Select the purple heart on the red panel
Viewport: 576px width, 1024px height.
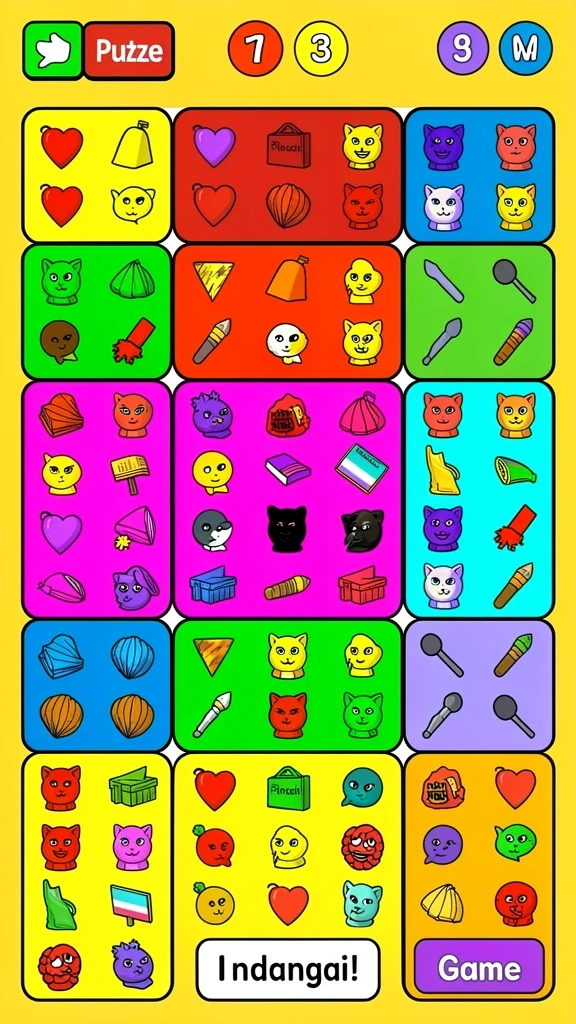[x=214, y=145]
